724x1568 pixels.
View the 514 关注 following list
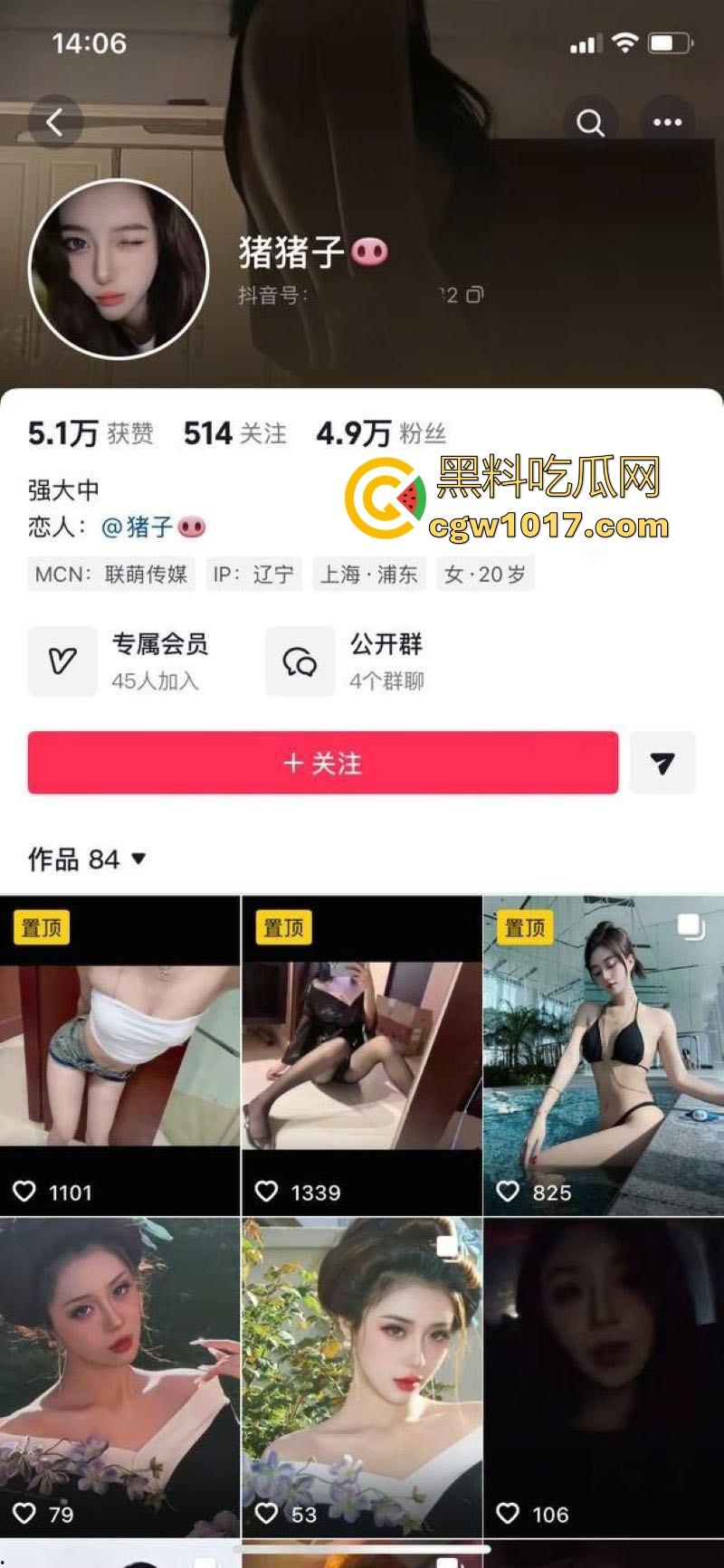234,433
